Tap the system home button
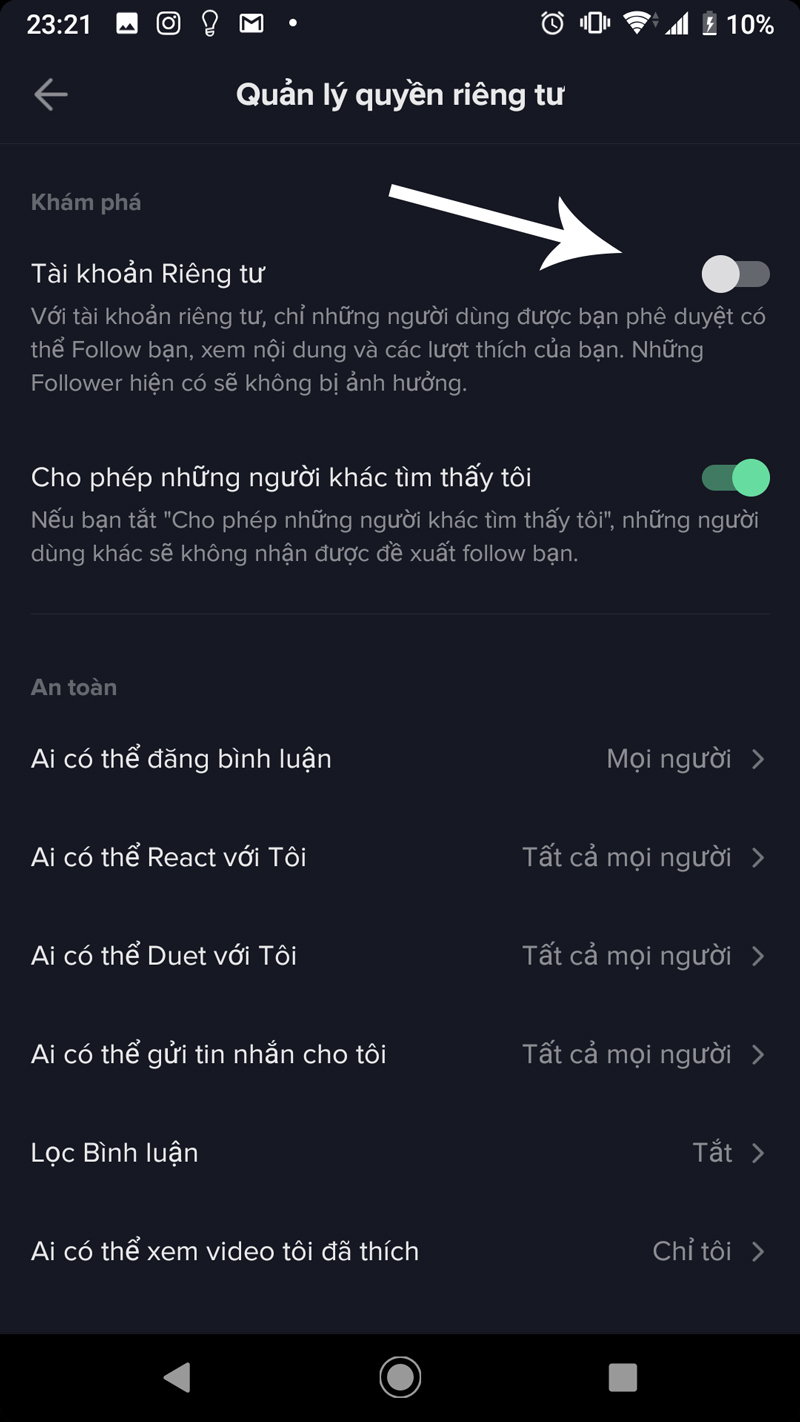 (x=400, y=1378)
